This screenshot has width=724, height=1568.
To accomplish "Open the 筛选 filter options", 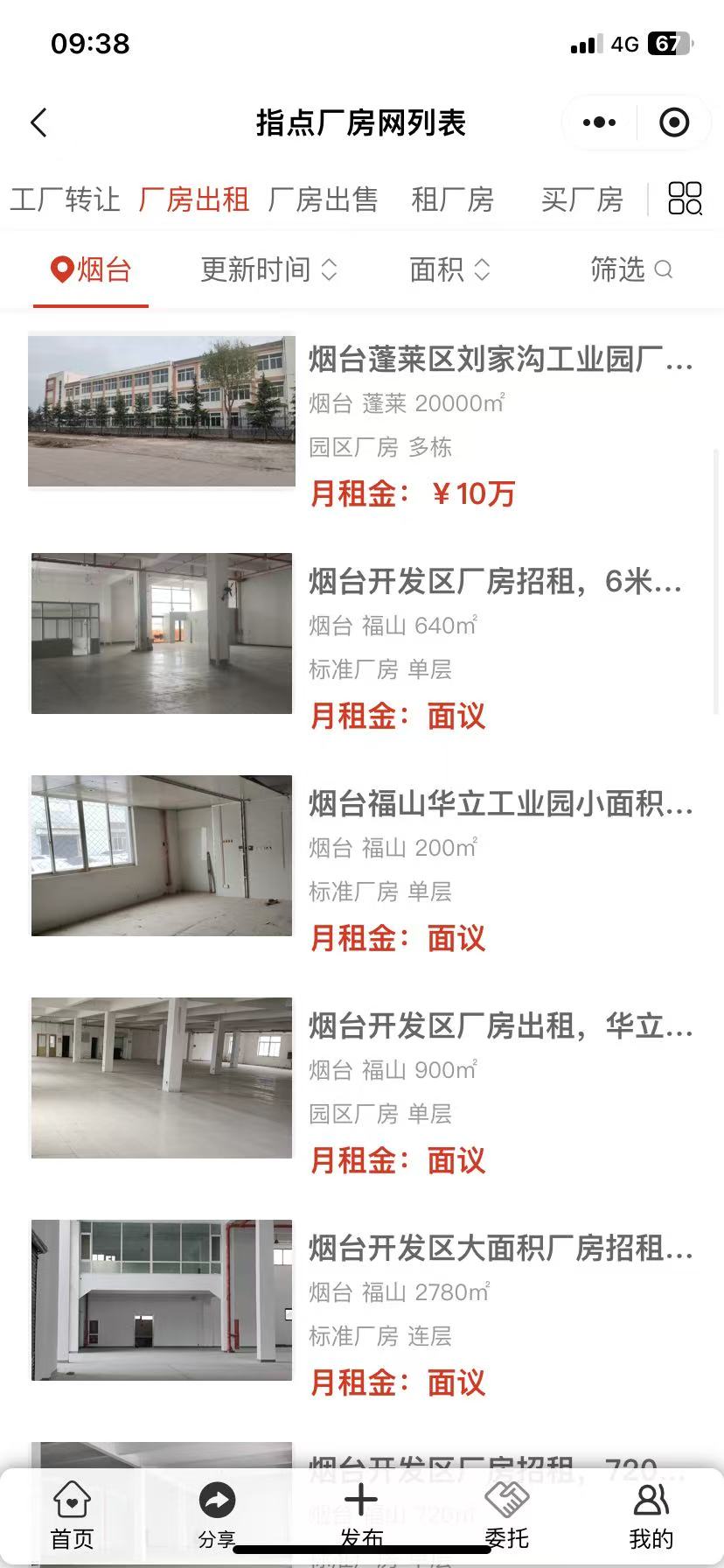I will 630,269.
